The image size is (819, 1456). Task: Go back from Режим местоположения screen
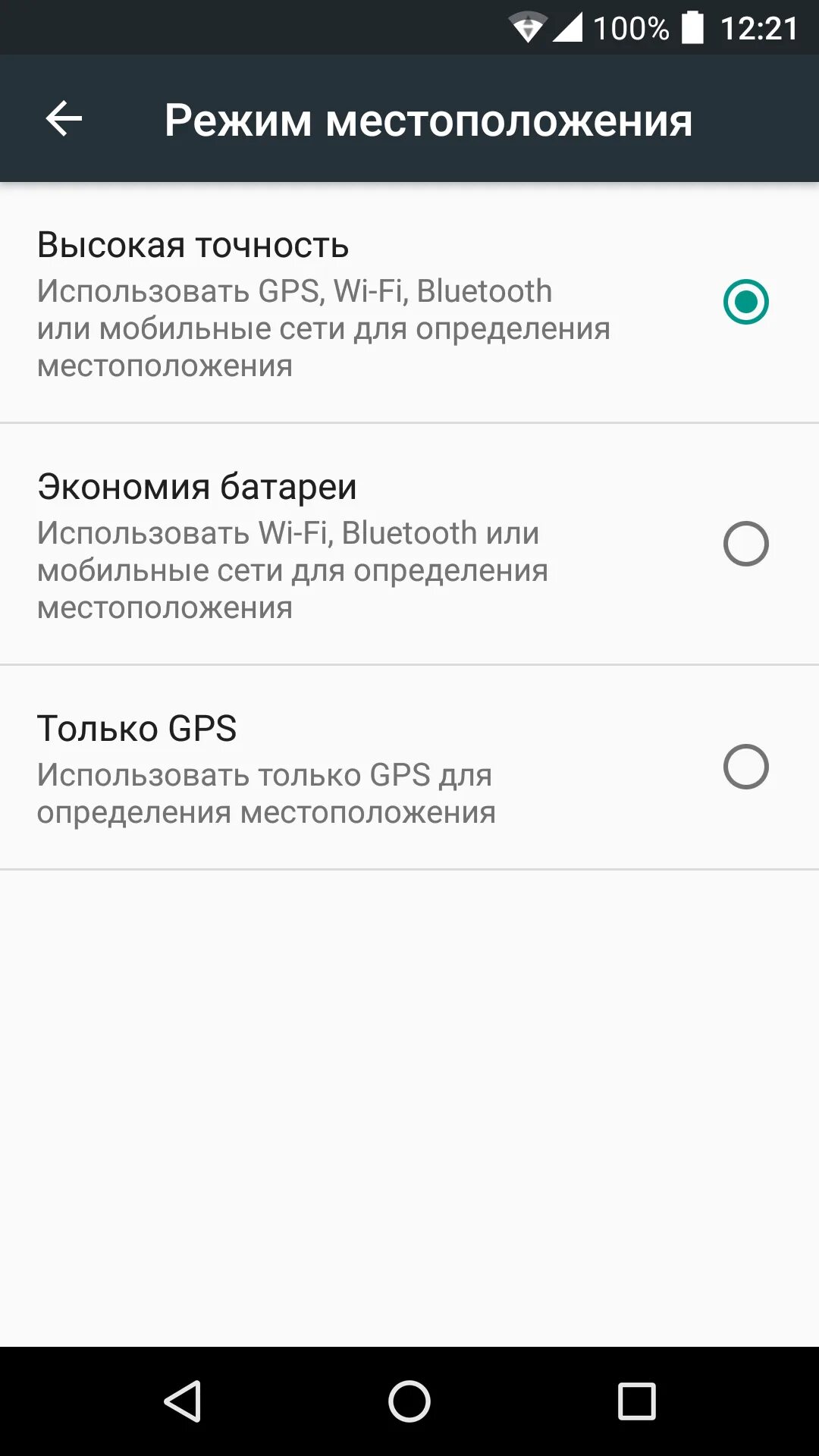pyautogui.click(x=64, y=119)
